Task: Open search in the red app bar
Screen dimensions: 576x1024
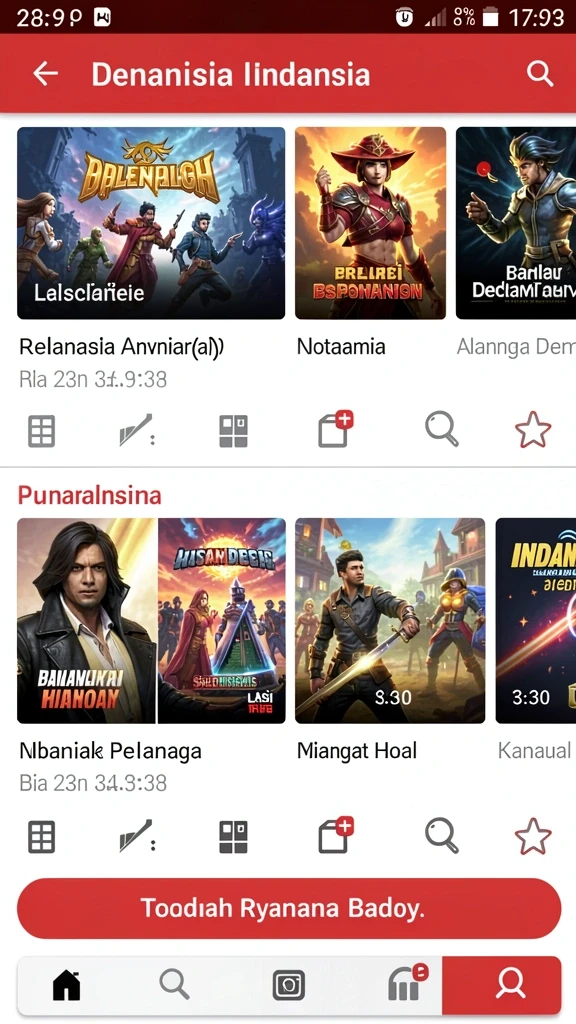Action: tap(540, 74)
